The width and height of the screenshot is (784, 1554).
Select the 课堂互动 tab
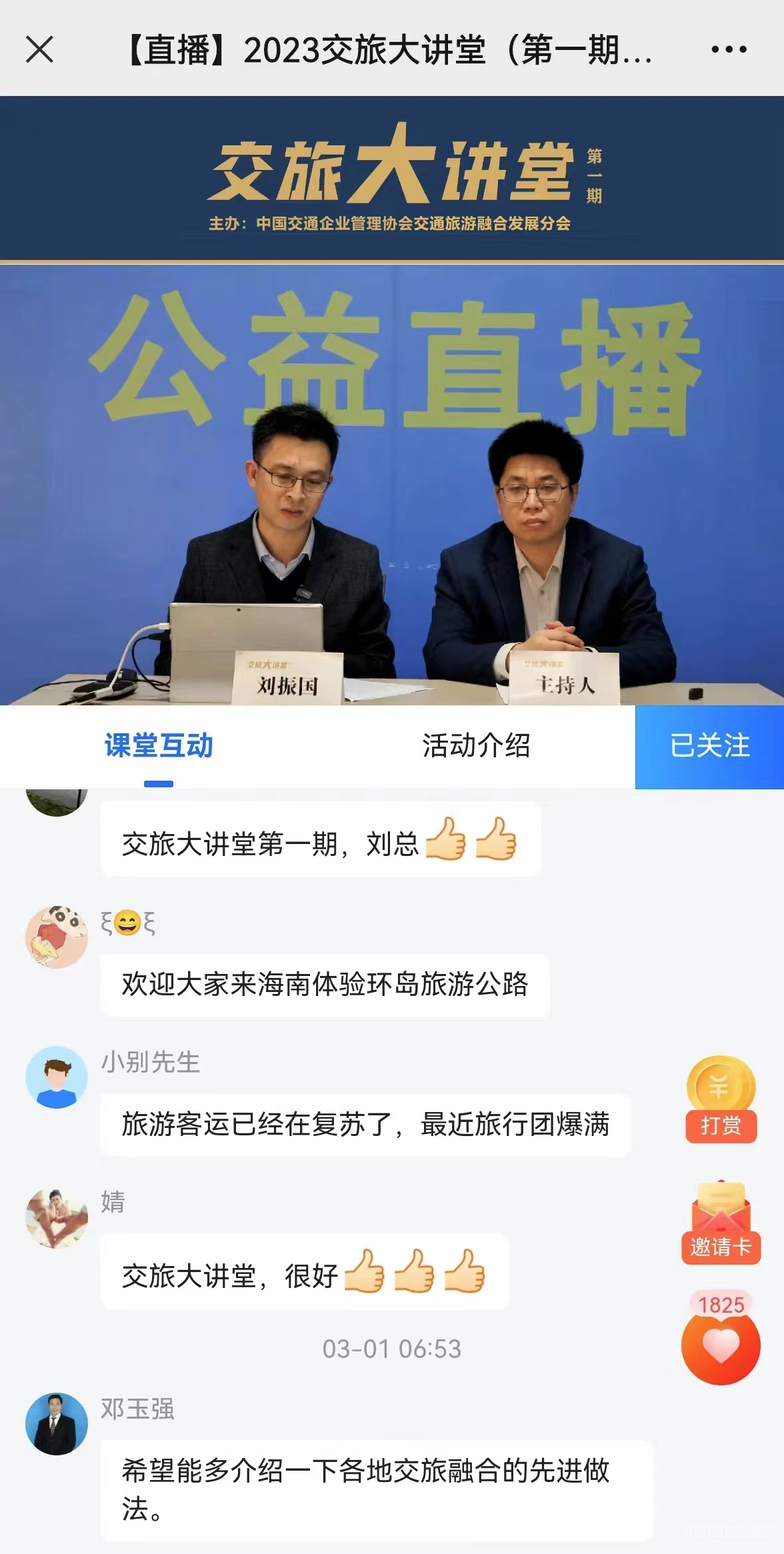(159, 745)
